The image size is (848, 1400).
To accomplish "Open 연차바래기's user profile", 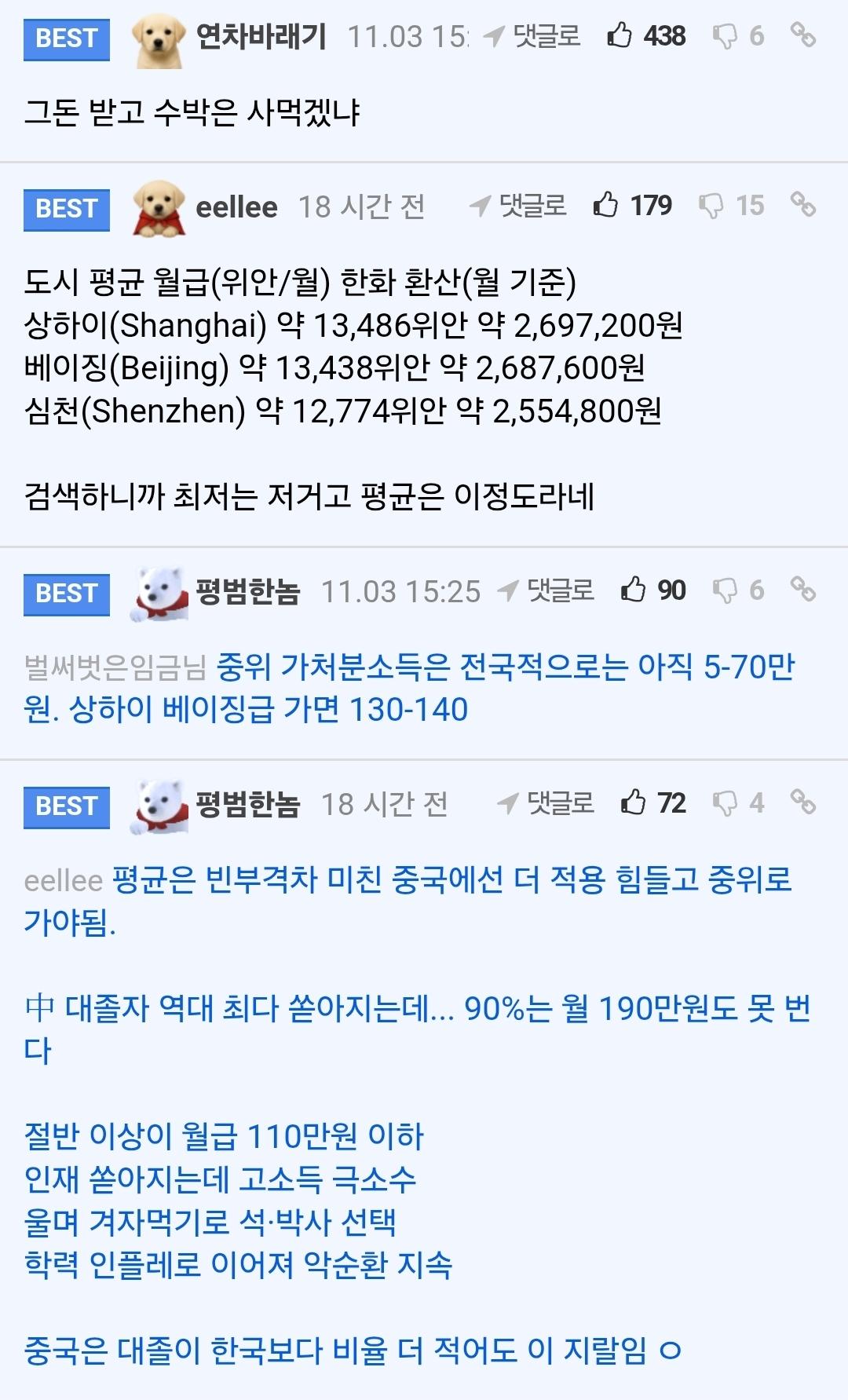I will tap(261, 36).
